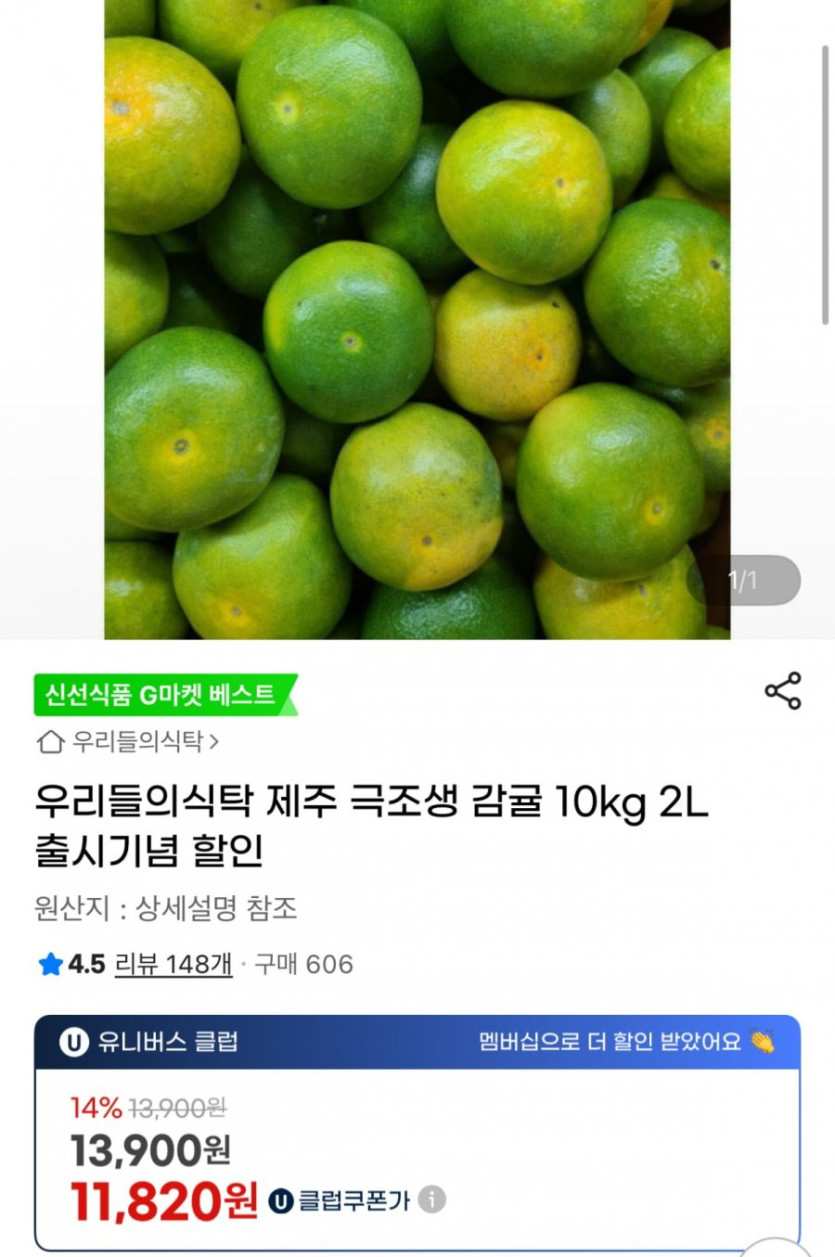Share this tangerine product

pyautogui.click(x=782, y=691)
